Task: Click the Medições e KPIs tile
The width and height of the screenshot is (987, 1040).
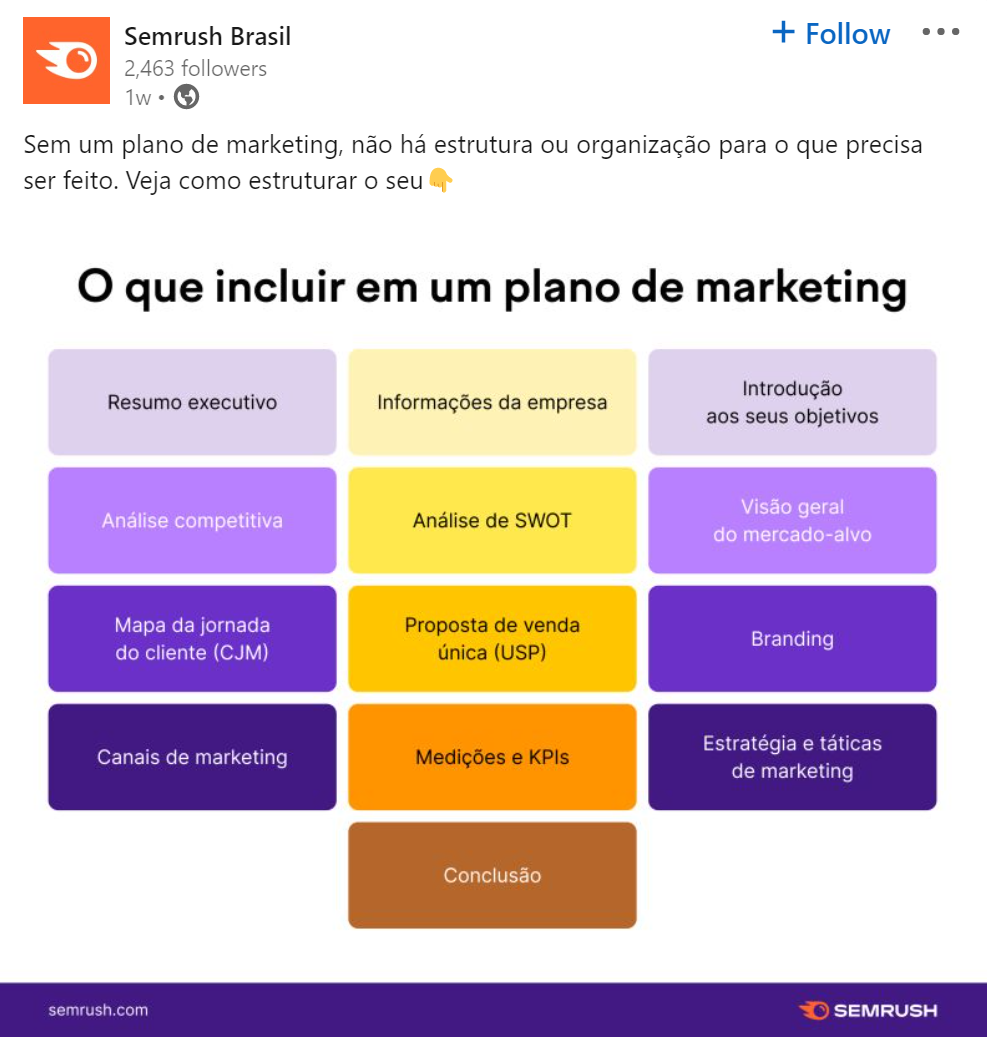Action: 492,757
